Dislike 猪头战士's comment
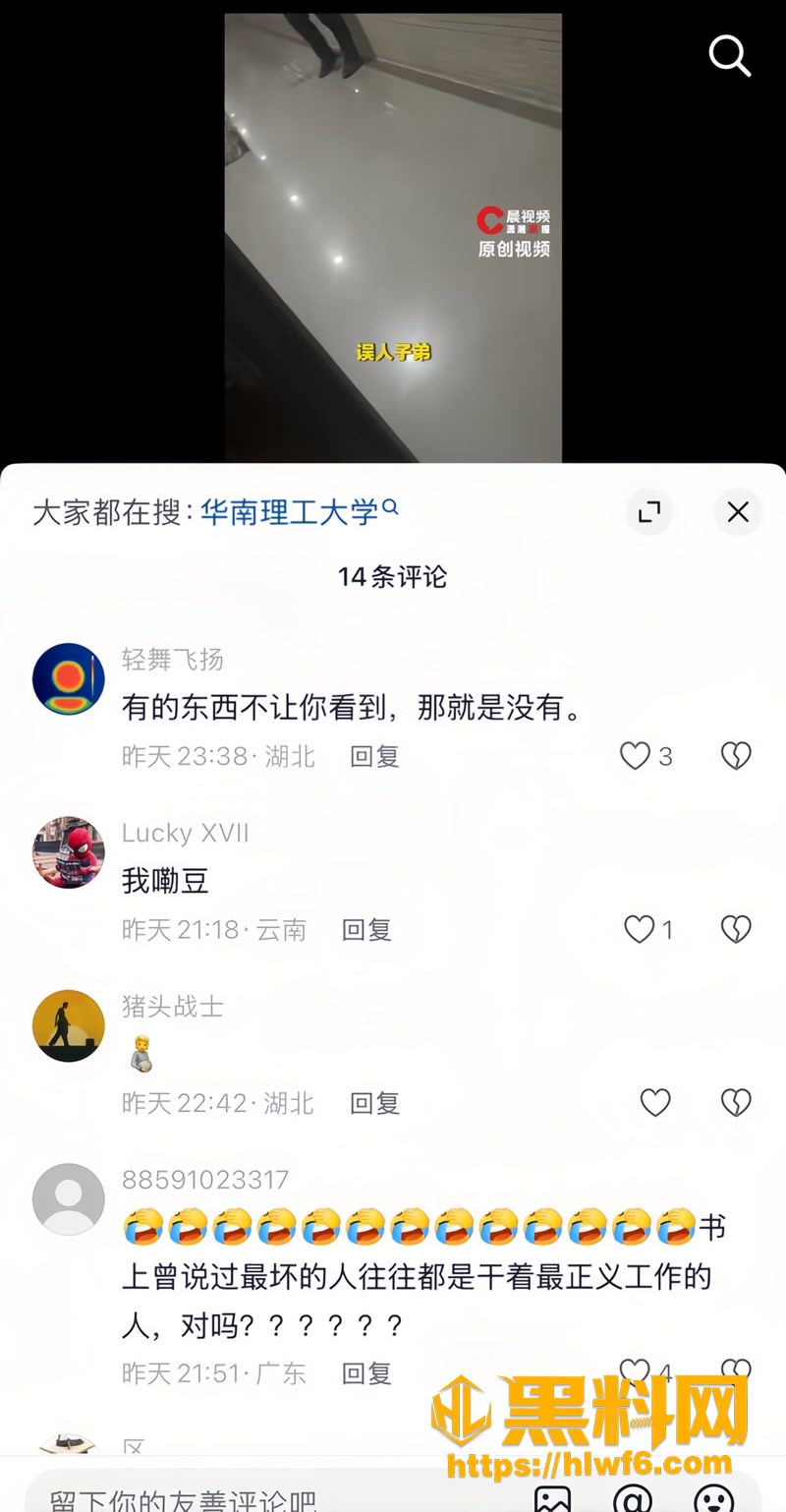 pos(736,1102)
